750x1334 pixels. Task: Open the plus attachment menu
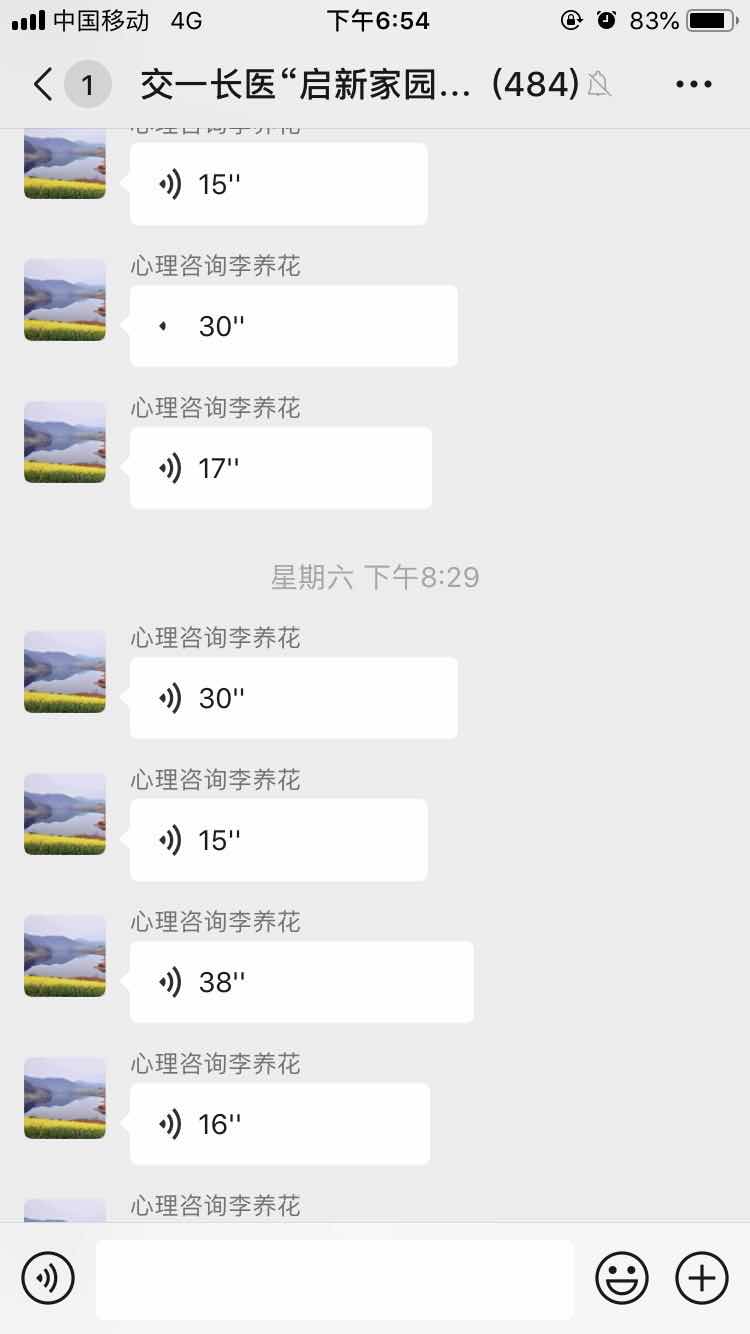702,1278
